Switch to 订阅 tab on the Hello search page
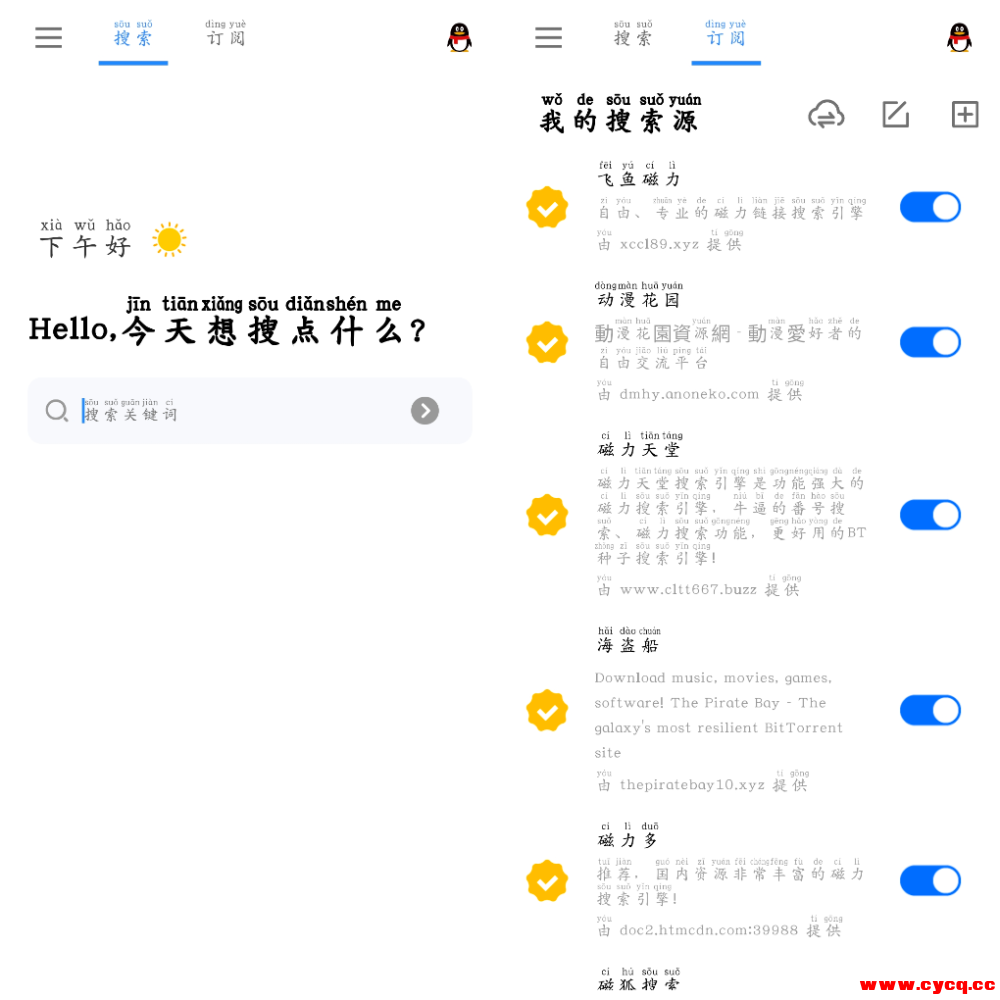This screenshot has width=1000, height=1000. point(226,37)
